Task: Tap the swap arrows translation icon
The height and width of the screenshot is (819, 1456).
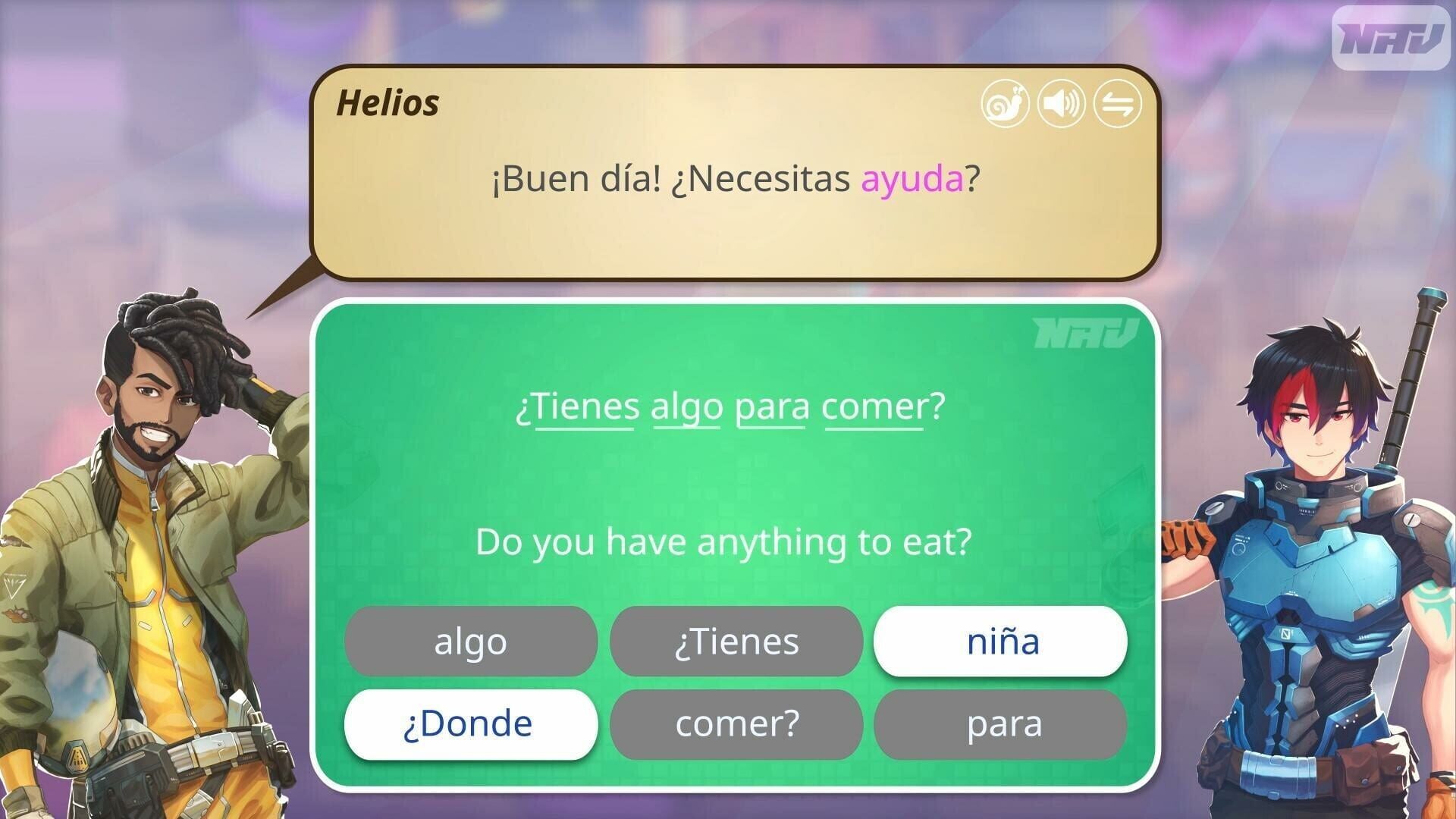Action: (1117, 103)
